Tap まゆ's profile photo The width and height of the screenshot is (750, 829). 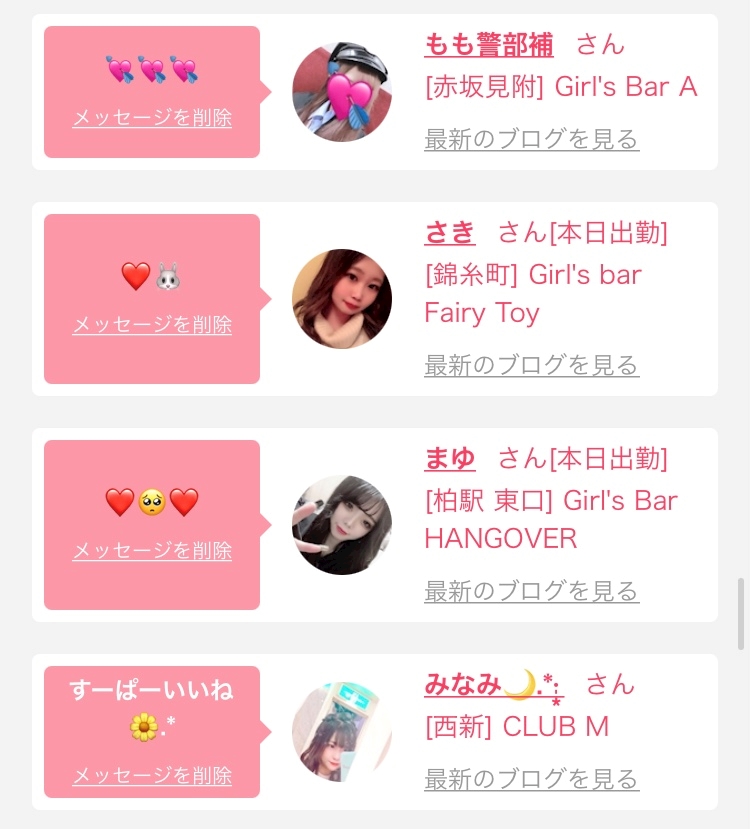342,525
